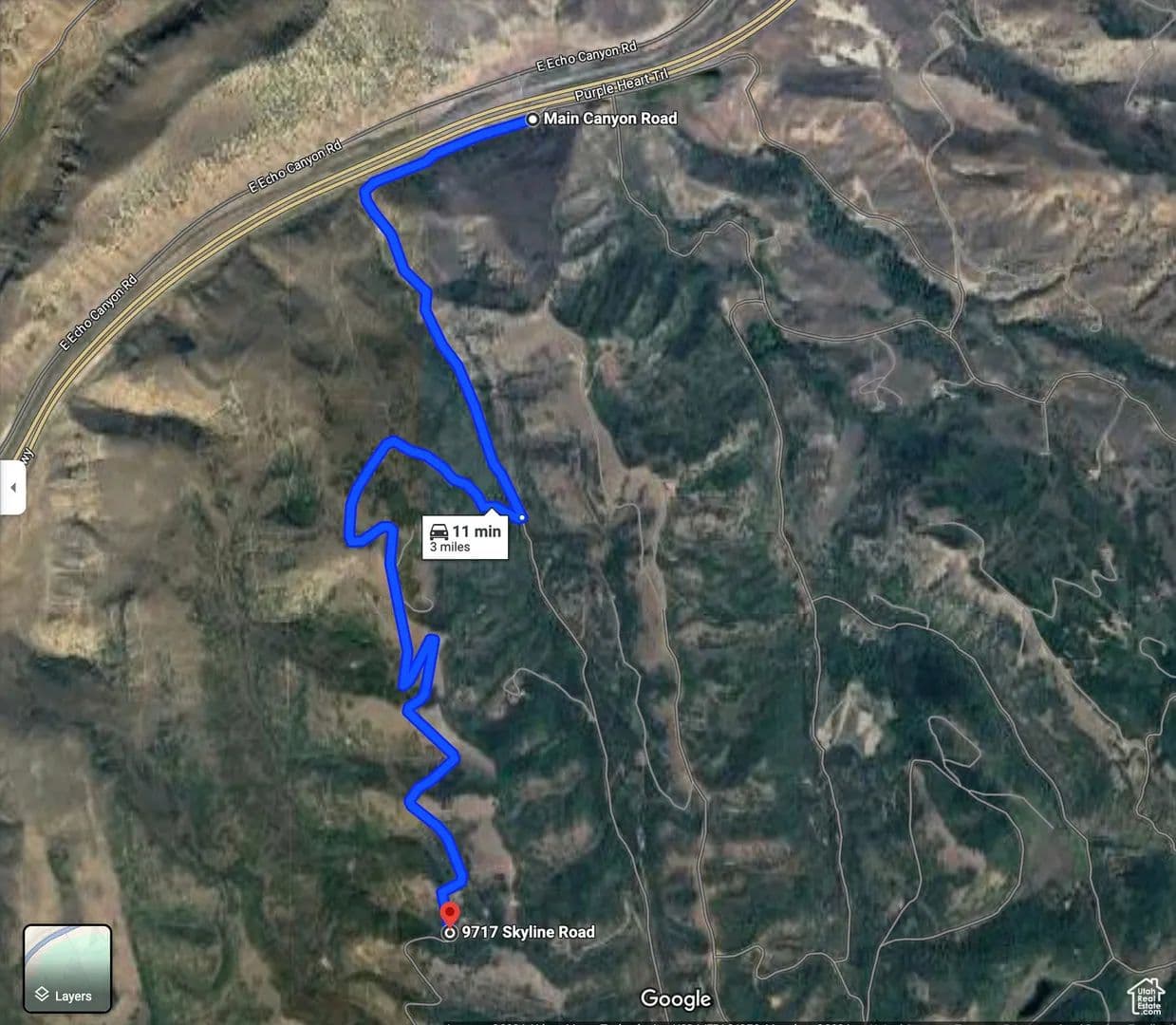Expand the collapsed side panel arrow
This screenshot has height=1025, width=1176.
pyautogui.click(x=12, y=487)
